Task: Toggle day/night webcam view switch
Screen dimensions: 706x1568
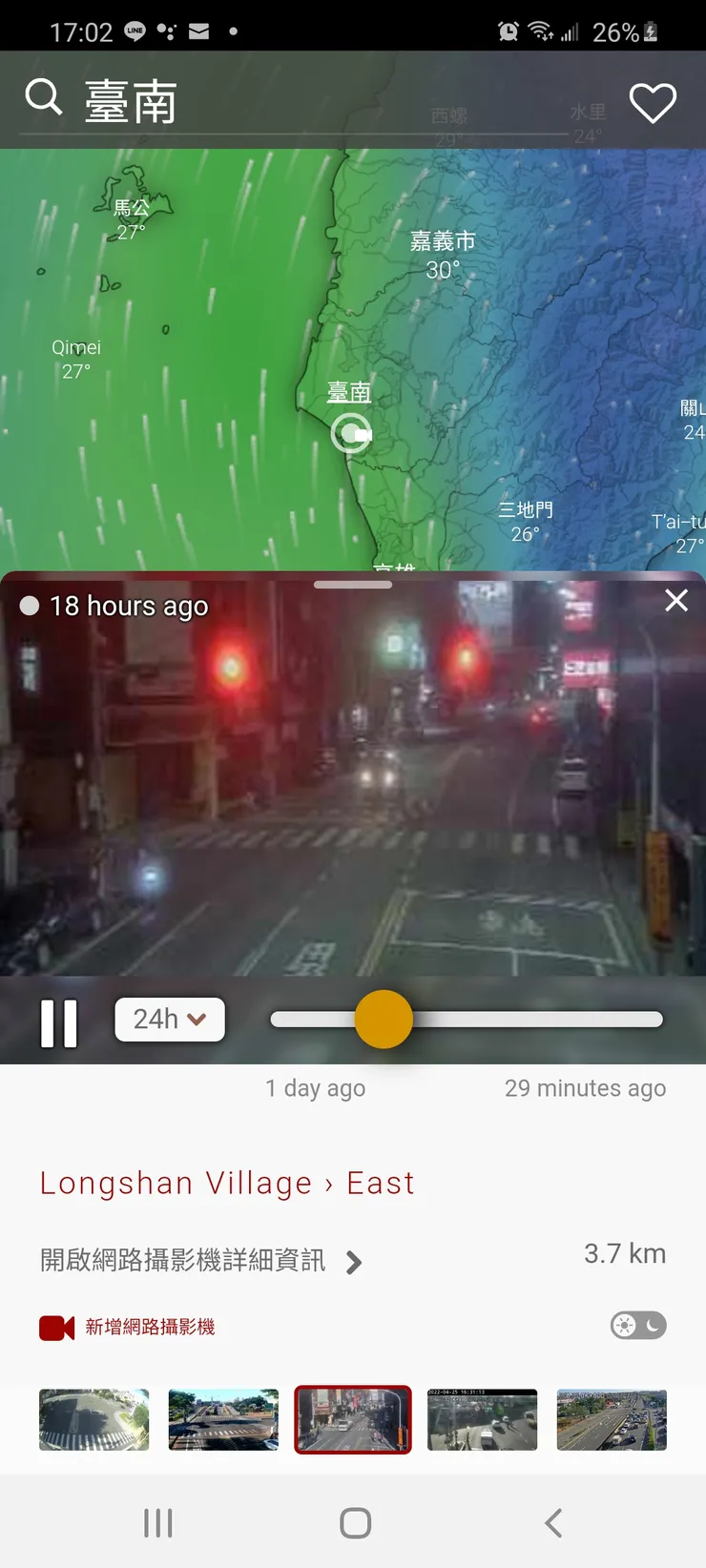Action: pyautogui.click(x=638, y=1326)
